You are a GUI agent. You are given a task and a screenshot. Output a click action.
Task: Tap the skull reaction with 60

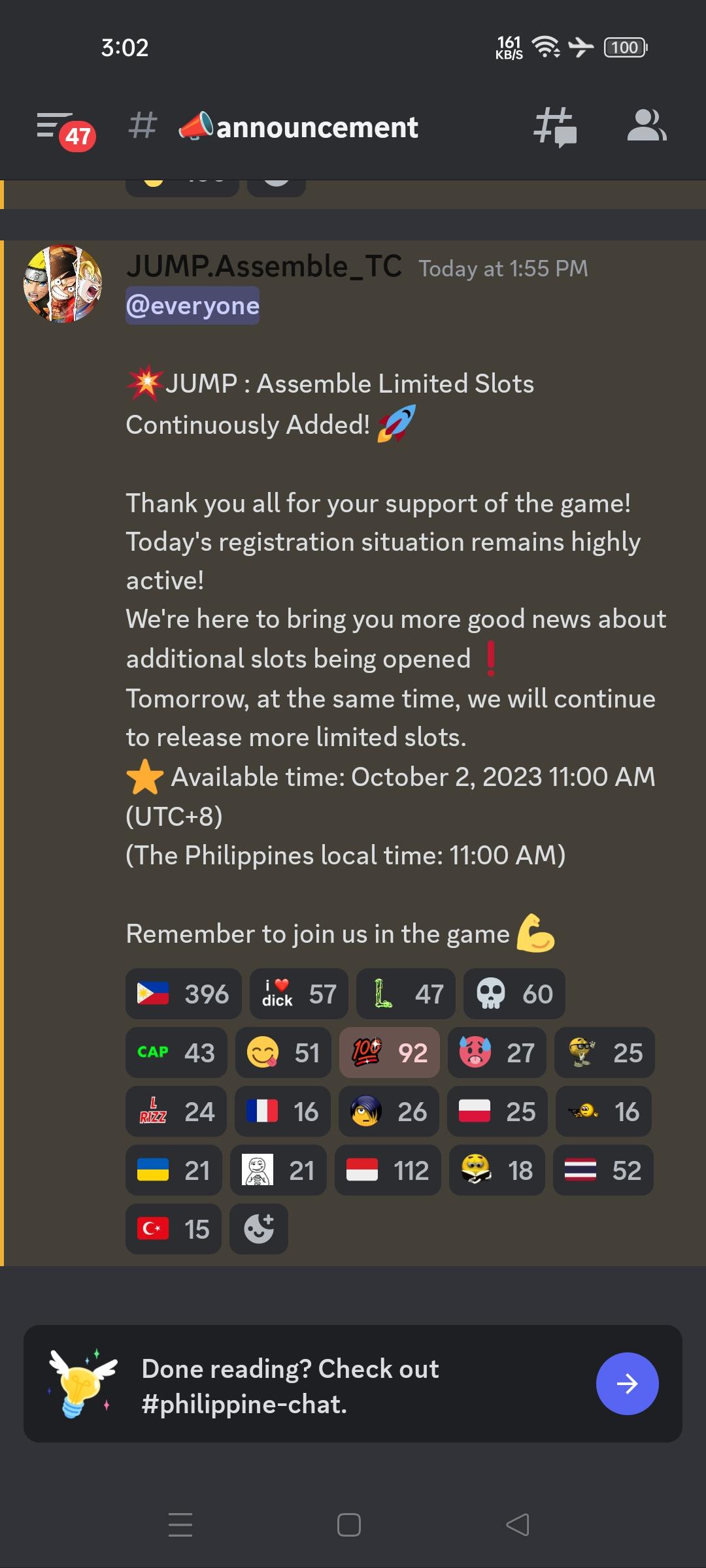click(x=514, y=994)
